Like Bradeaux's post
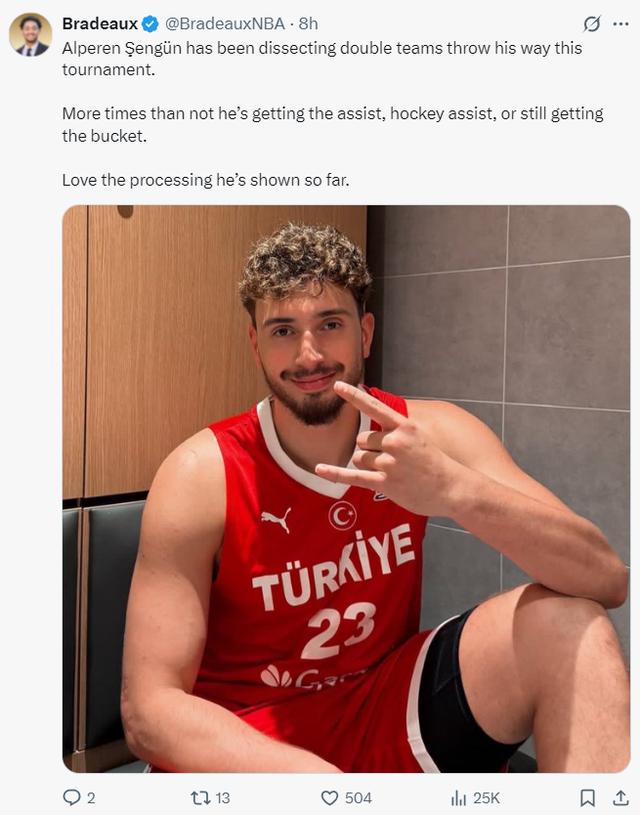This screenshot has width=640, height=815. pos(330,797)
